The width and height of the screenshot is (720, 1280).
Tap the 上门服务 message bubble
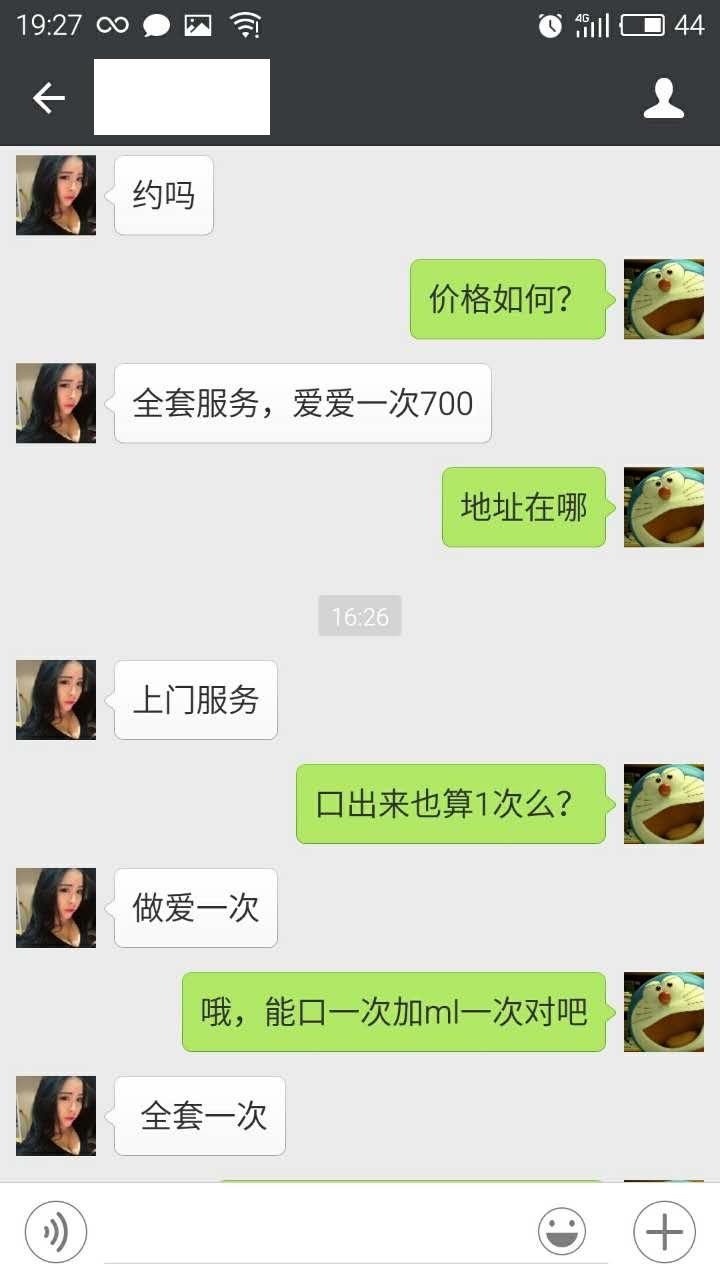point(195,699)
